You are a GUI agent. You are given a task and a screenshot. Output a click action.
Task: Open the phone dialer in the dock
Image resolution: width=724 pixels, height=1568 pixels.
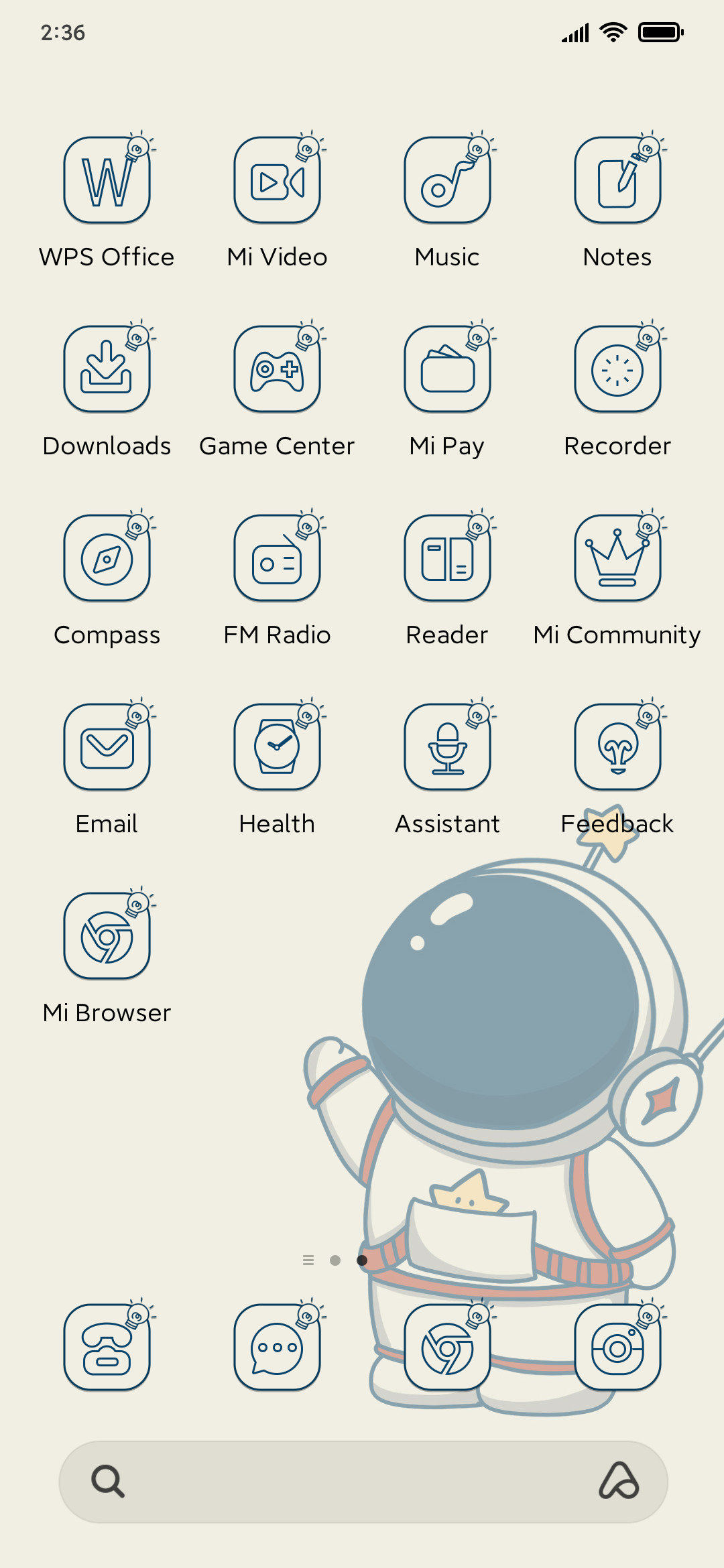coord(107,1348)
